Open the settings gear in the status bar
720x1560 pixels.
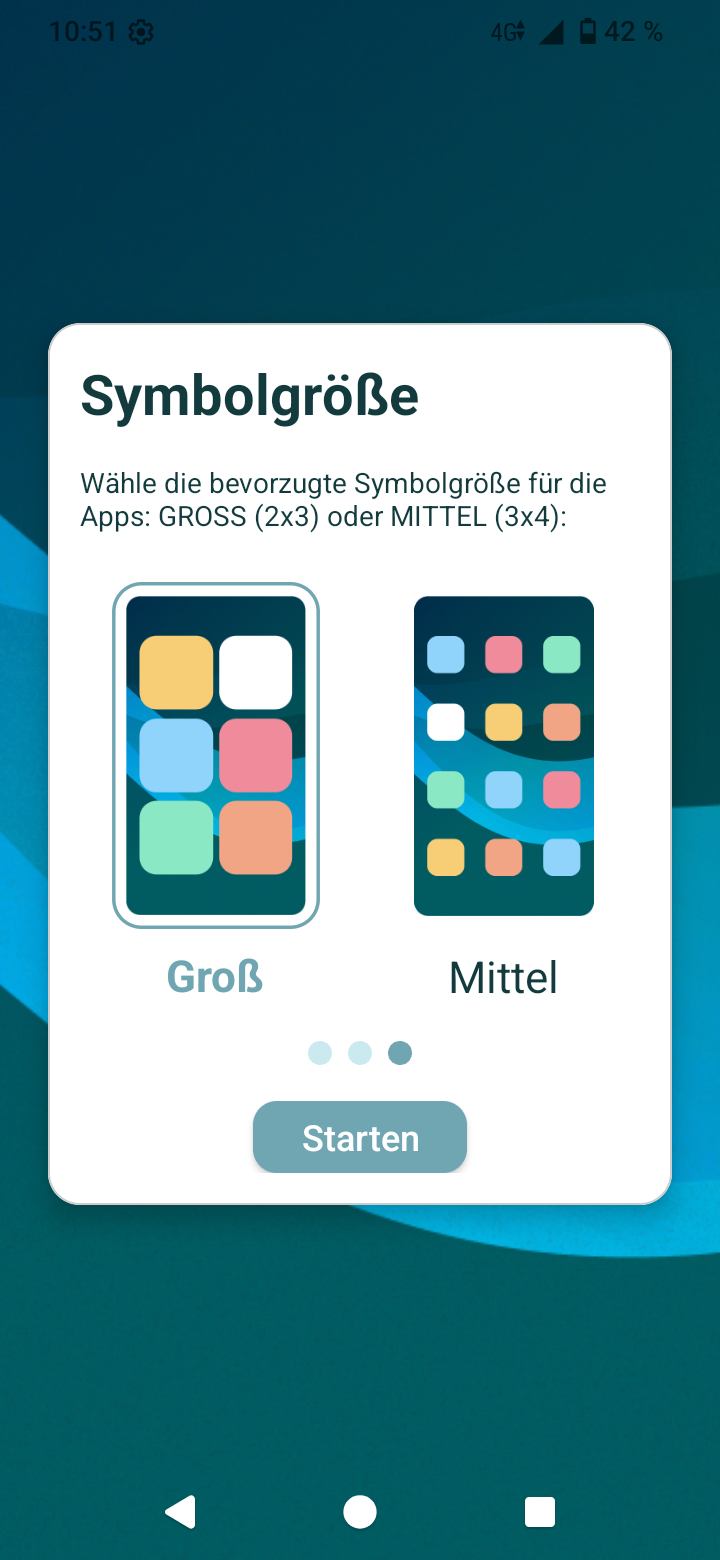coord(141,31)
